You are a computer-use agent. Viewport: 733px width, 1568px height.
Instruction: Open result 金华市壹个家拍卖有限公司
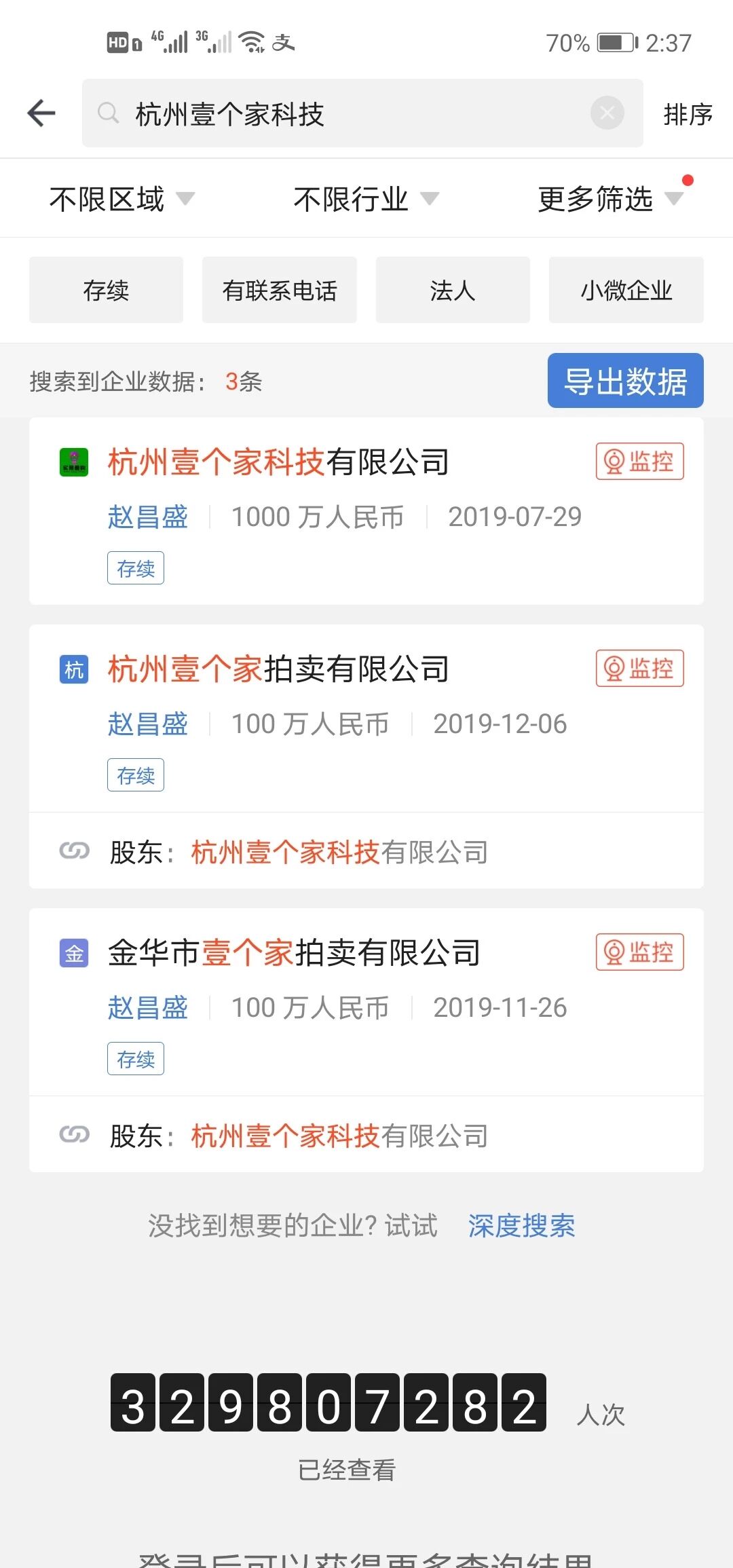click(x=294, y=953)
